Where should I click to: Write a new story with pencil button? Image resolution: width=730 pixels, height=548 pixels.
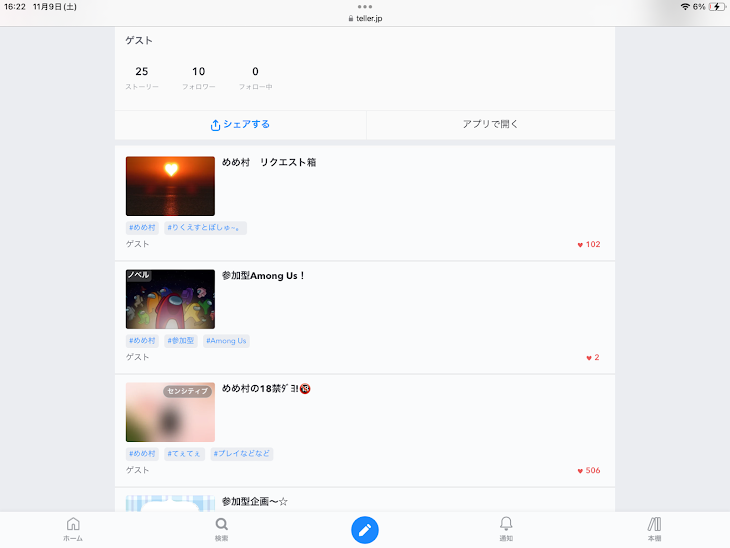pyautogui.click(x=365, y=529)
